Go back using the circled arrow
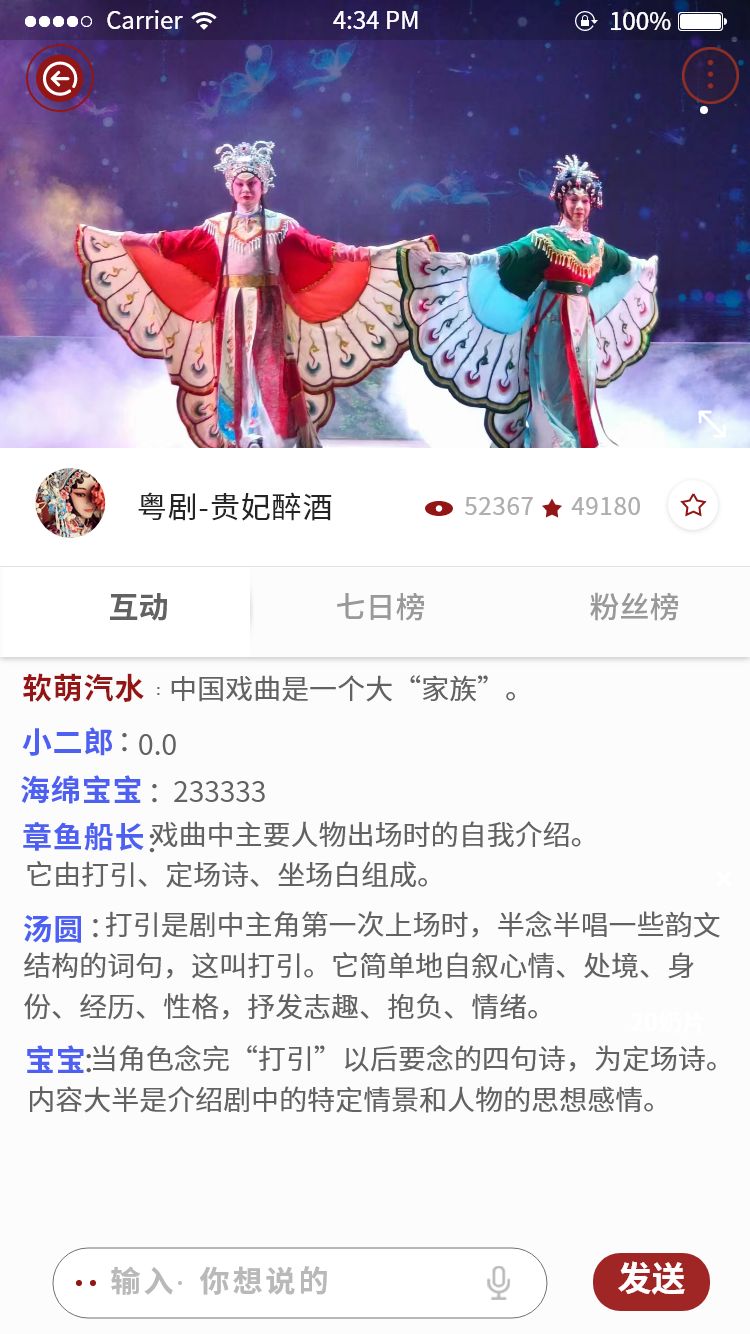The width and height of the screenshot is (750, 1334). [60, 78]
